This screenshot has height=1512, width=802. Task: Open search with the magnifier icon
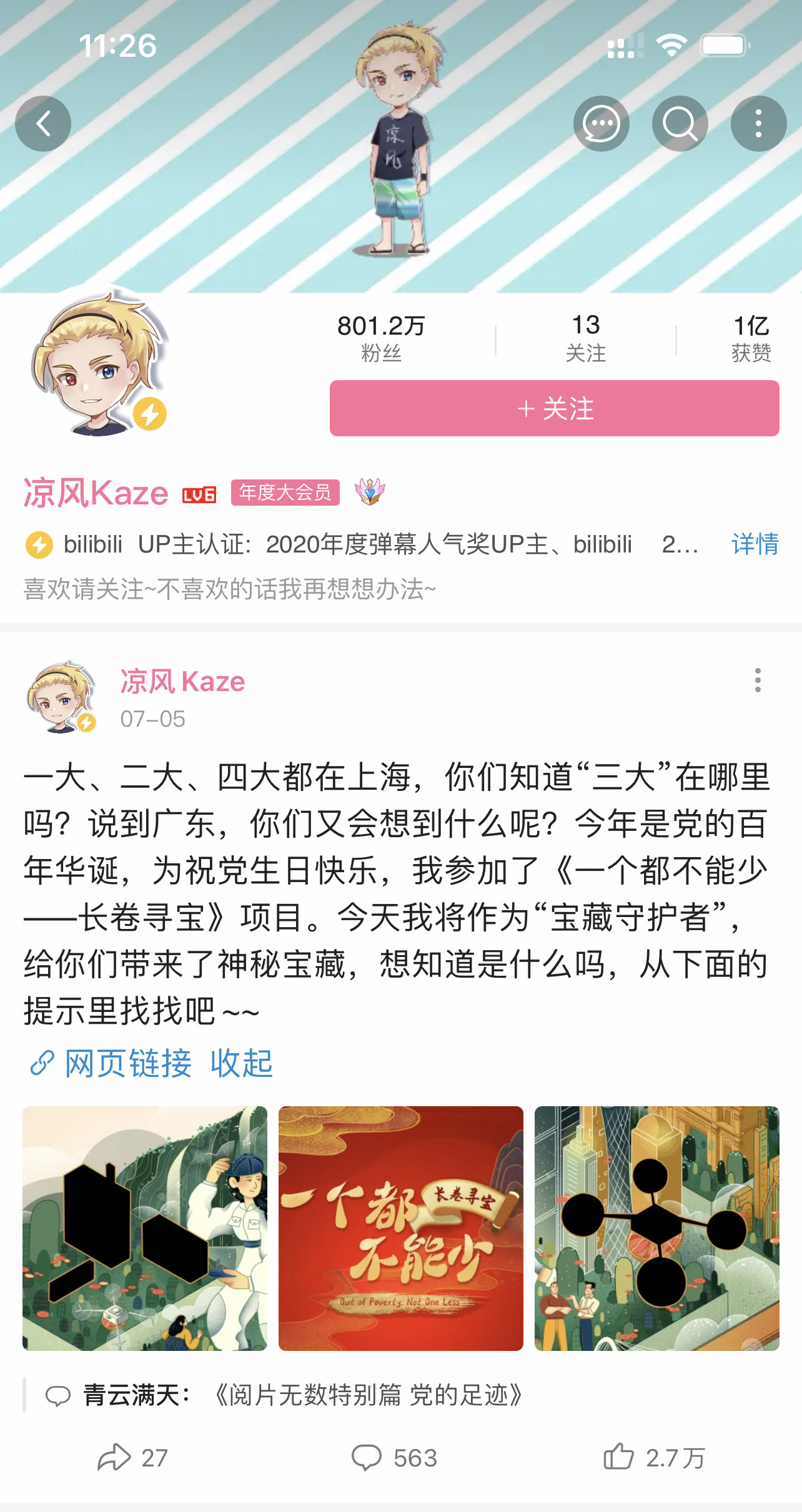pyautogui.click(x=680, y=124)
